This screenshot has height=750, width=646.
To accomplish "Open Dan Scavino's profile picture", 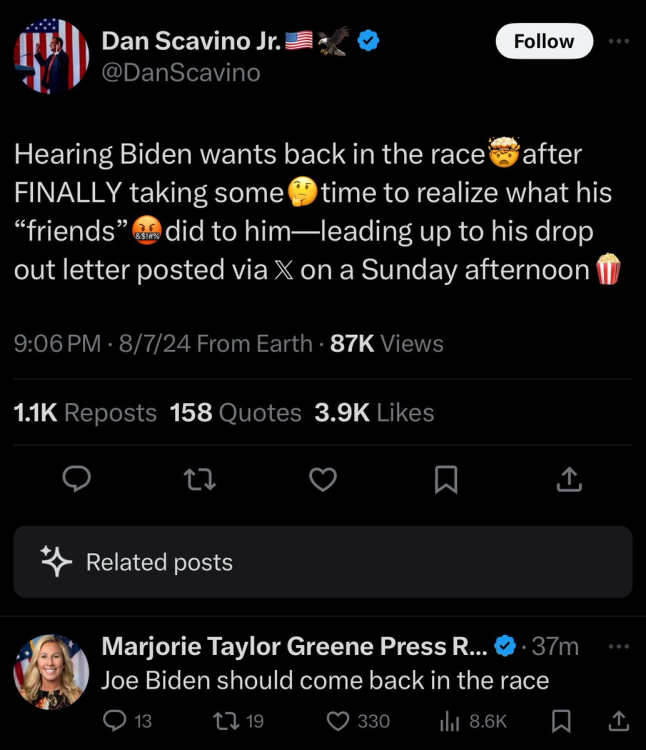I will click(x=51, y=56).
